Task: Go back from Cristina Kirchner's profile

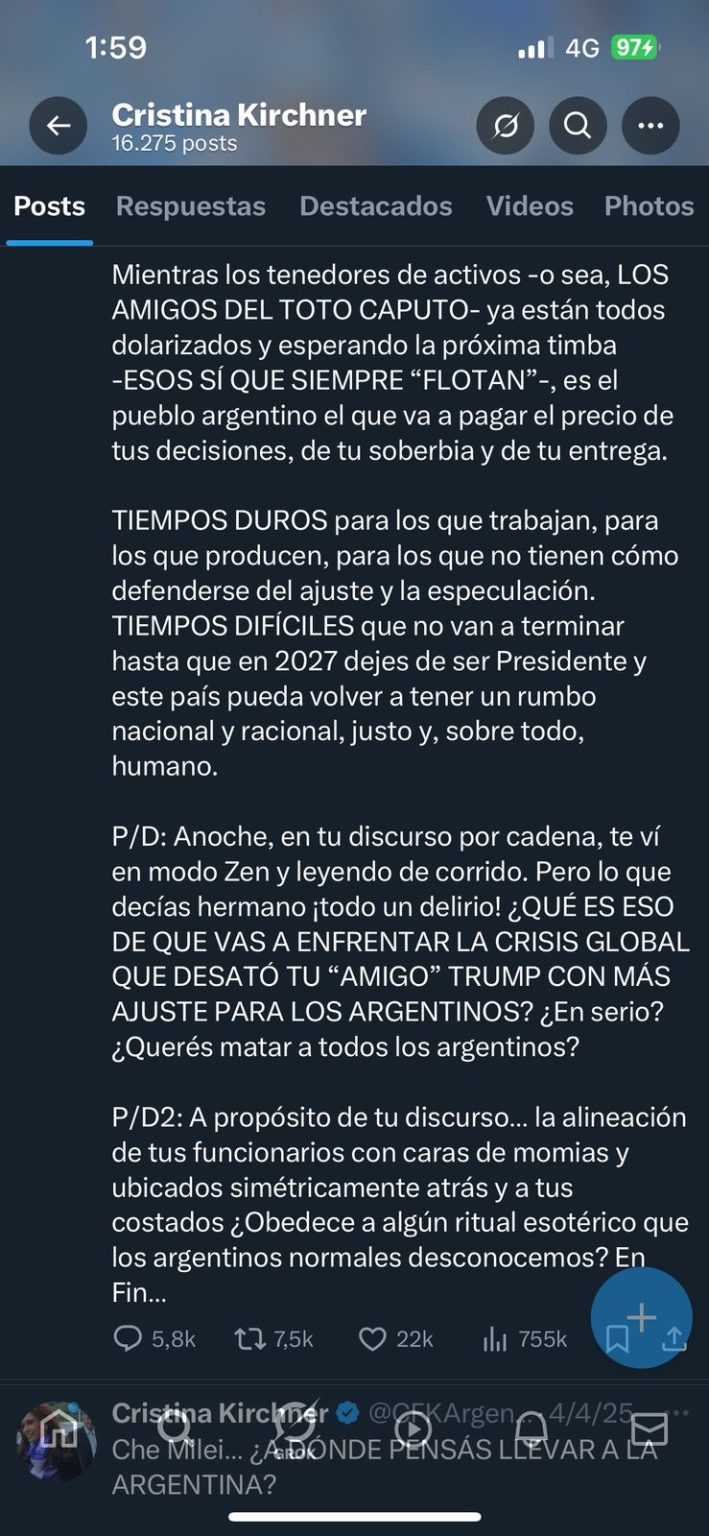Action: (59, 126)
